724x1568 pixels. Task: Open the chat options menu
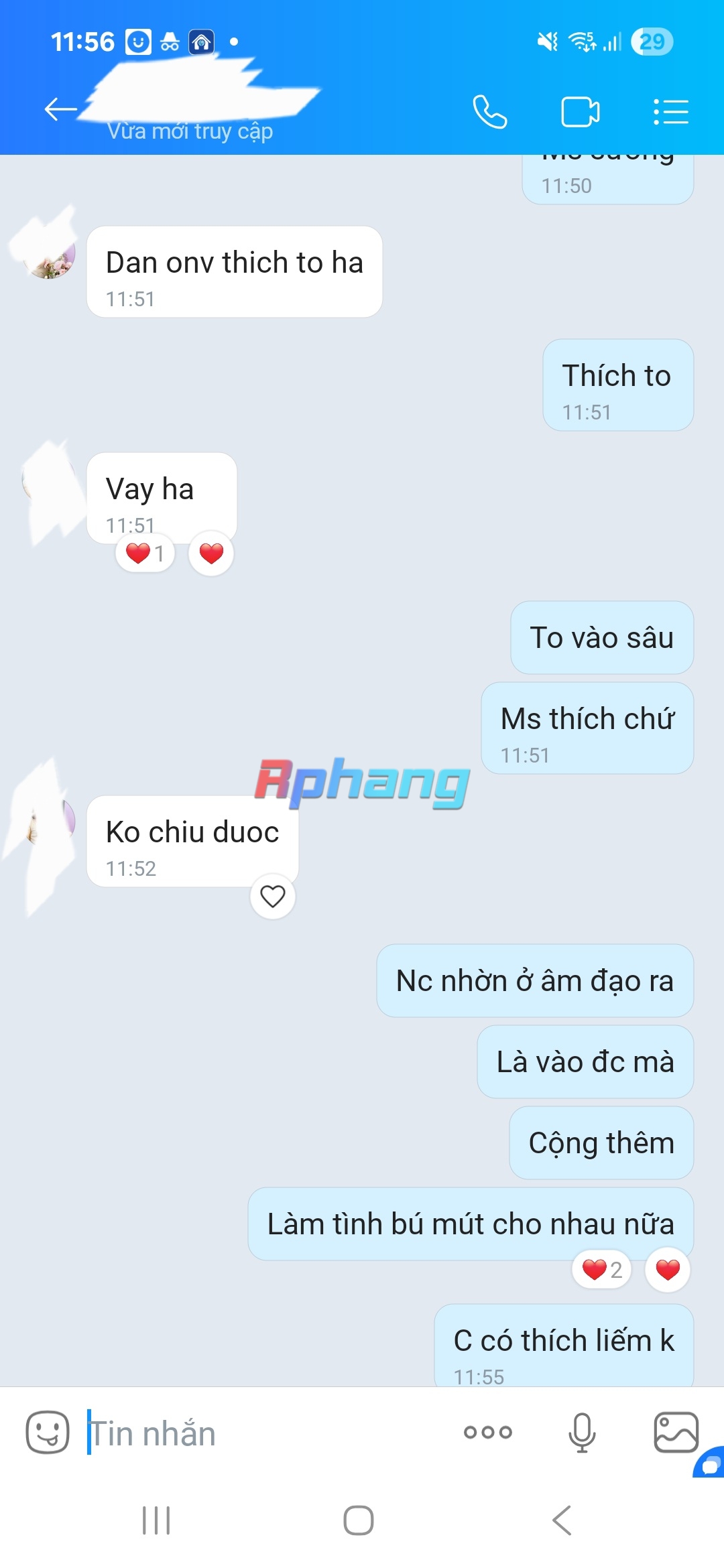pyautogui.click(x=671, y=111)
